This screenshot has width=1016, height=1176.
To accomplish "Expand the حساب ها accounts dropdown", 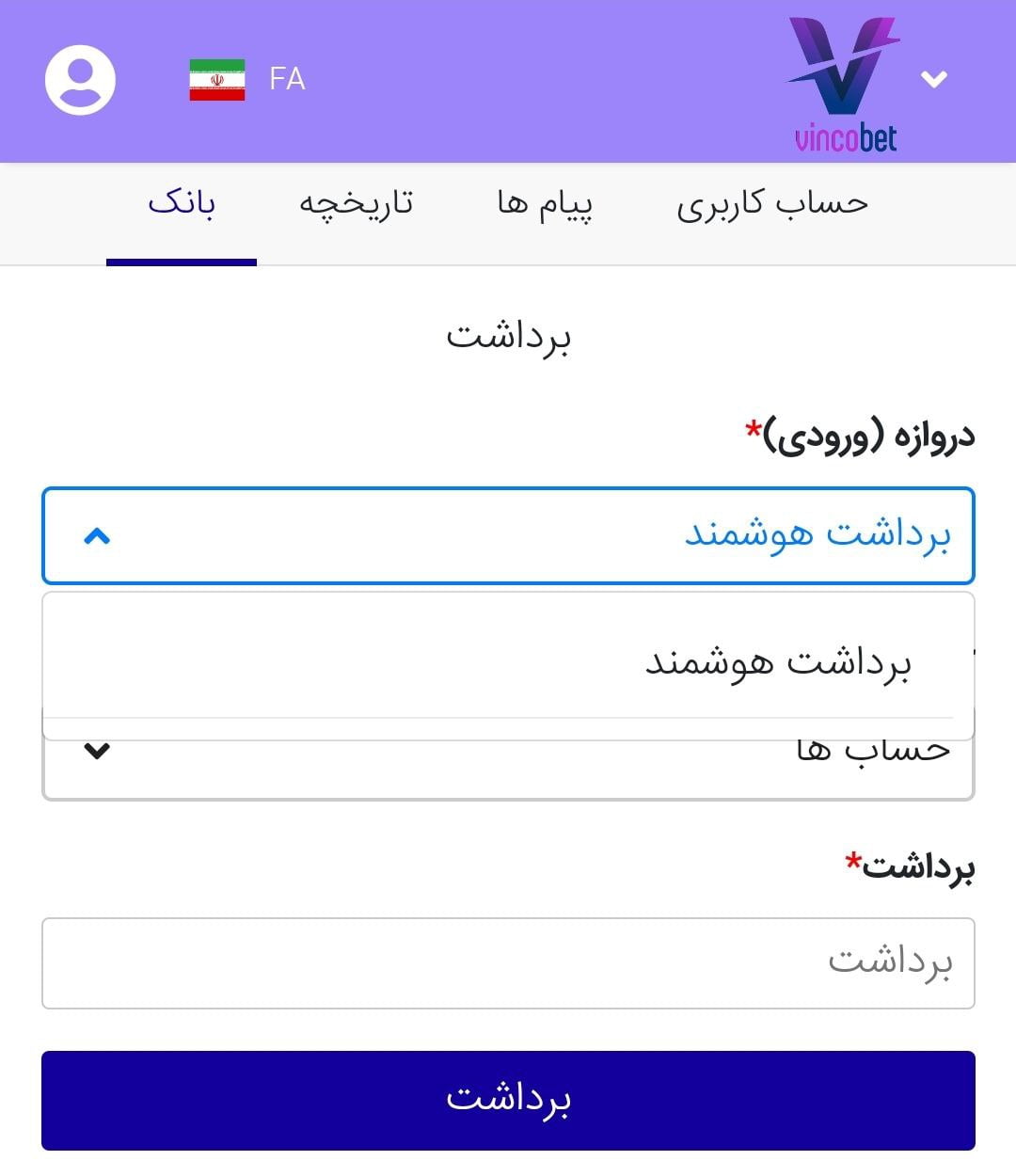I will click(x=94, y=753).
